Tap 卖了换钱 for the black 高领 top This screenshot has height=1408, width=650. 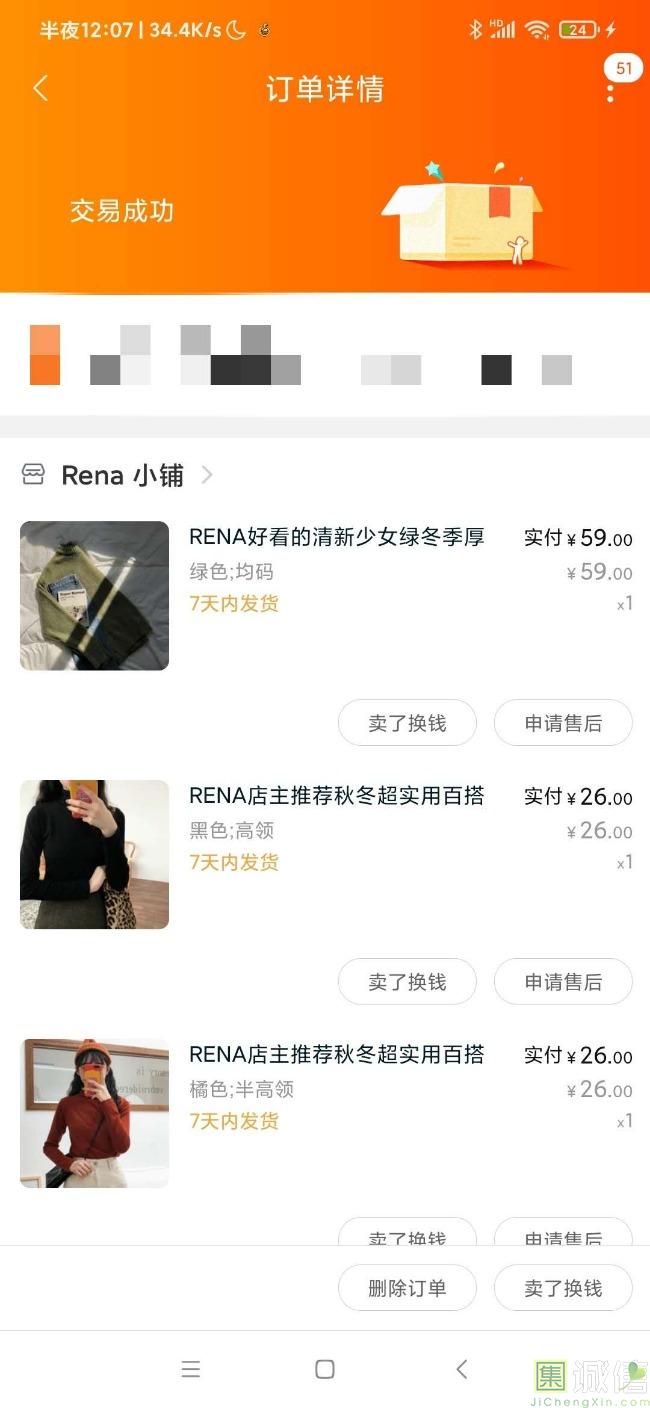tap(407, 982)
